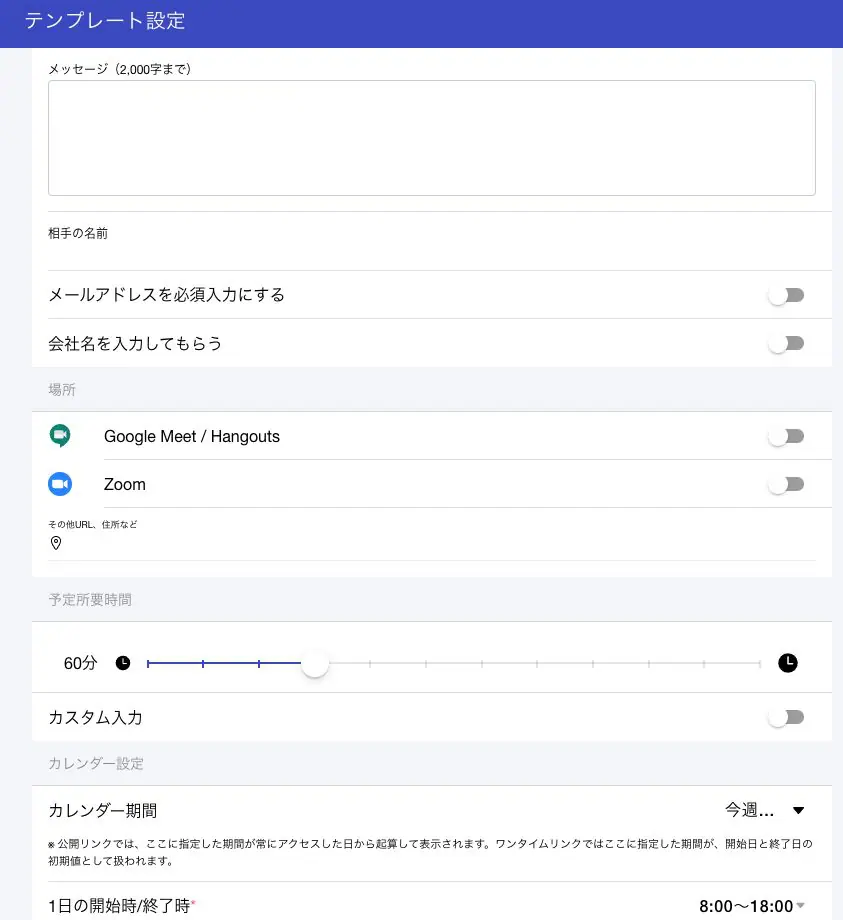Tap the 相手の名前 input field
The width and height of the screenshot is (843, 920).
click(x=431, y=252)
